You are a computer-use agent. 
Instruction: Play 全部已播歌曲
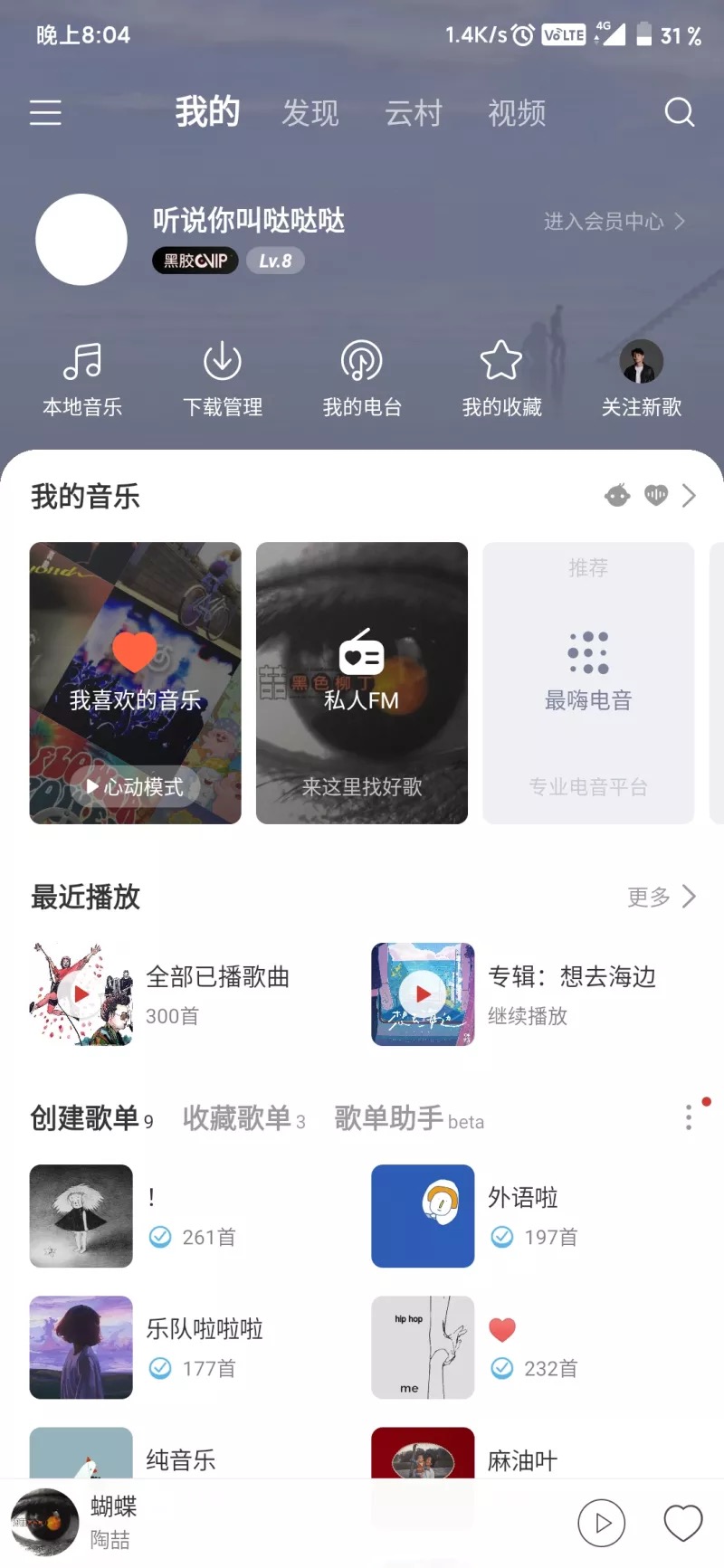click(x=81, y=993)
